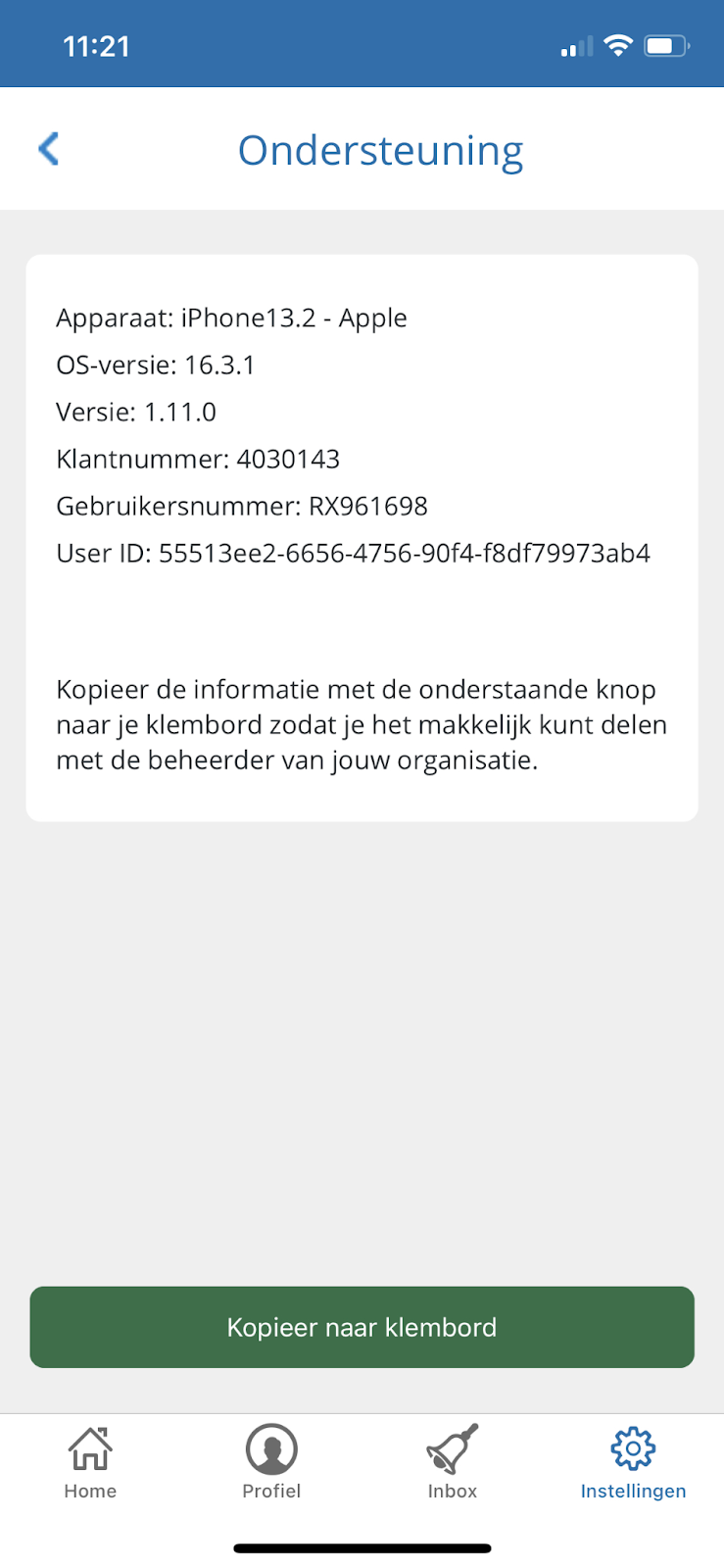Select the Instellingen tab
Viewport: 724px width, 1568px height.
[x=633, y=1462]
